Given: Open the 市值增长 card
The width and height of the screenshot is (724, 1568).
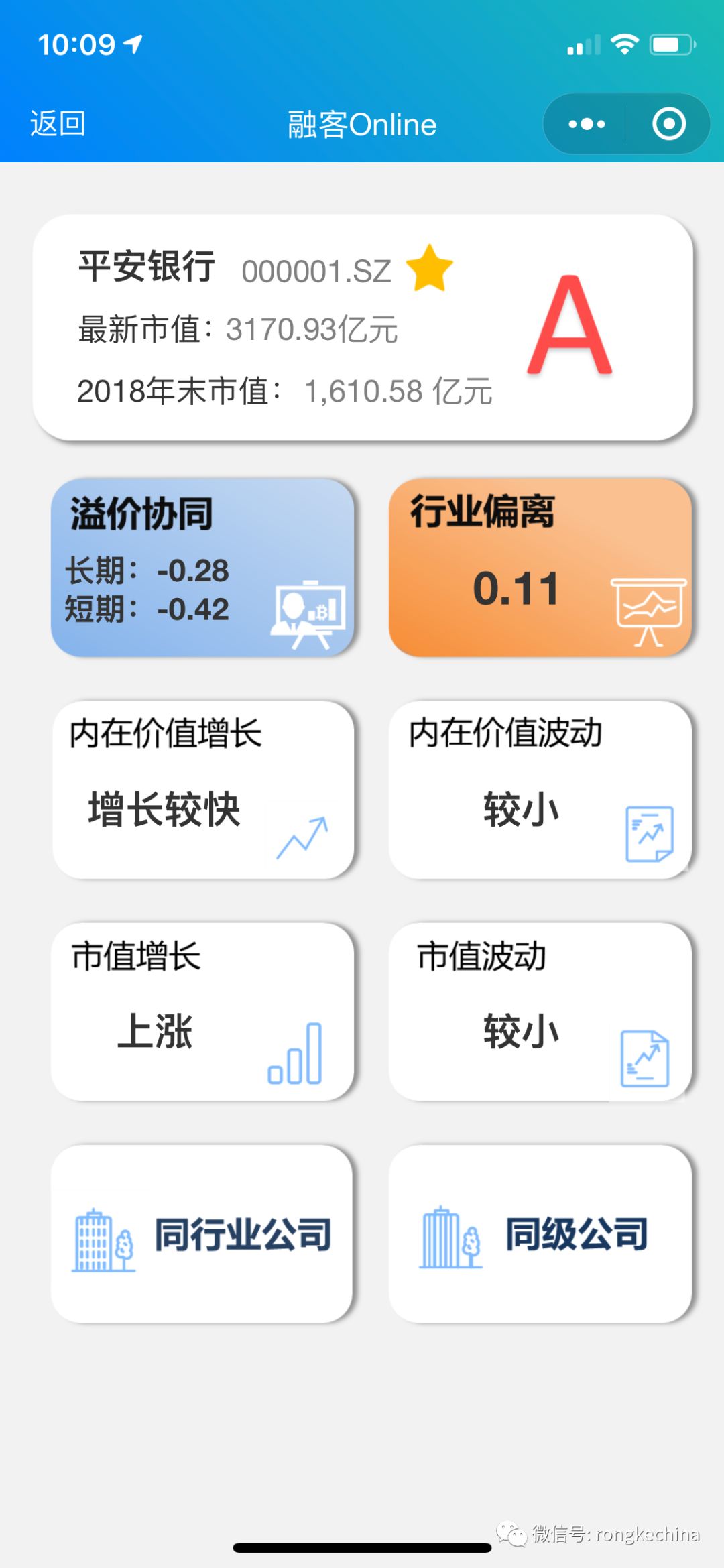Looking at the screenshot, I should (x=202, y=1012).
